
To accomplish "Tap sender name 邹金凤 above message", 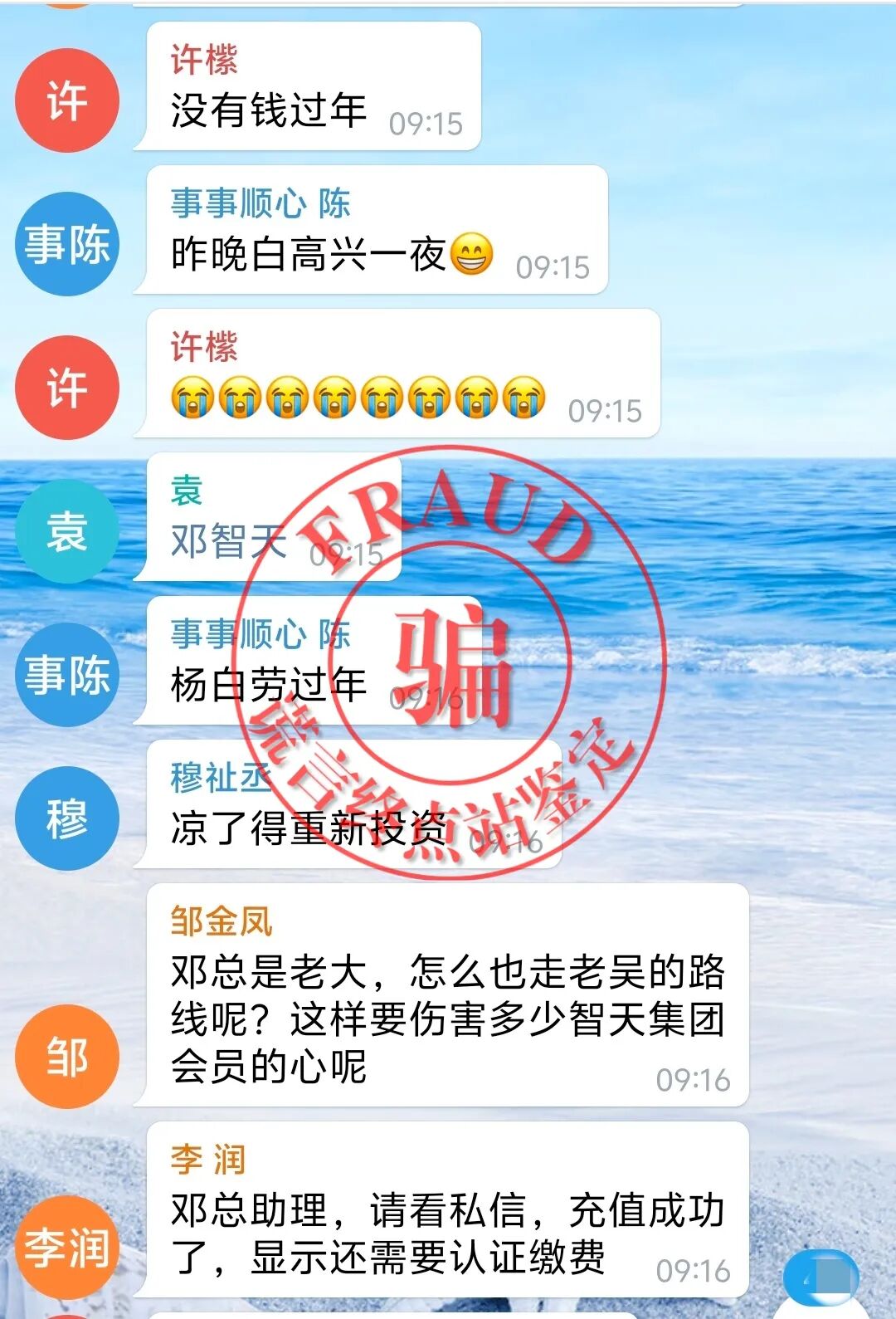I will [x=222, y=921].
